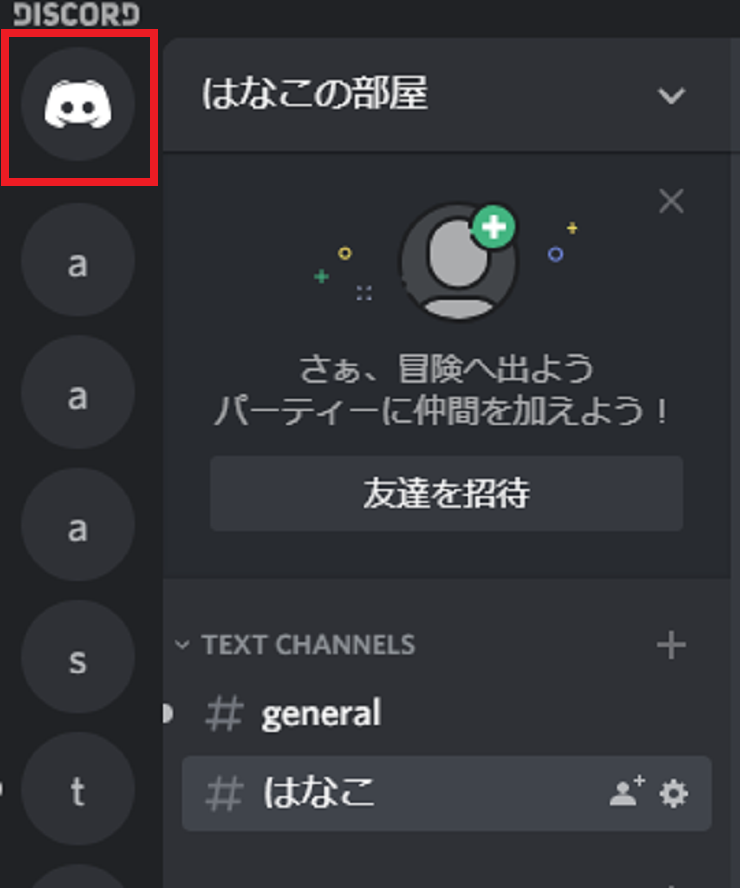The width and height of the screenshot is (740, 888).
Task: Switch to the server labeled t
Action: tap(78, 792)
